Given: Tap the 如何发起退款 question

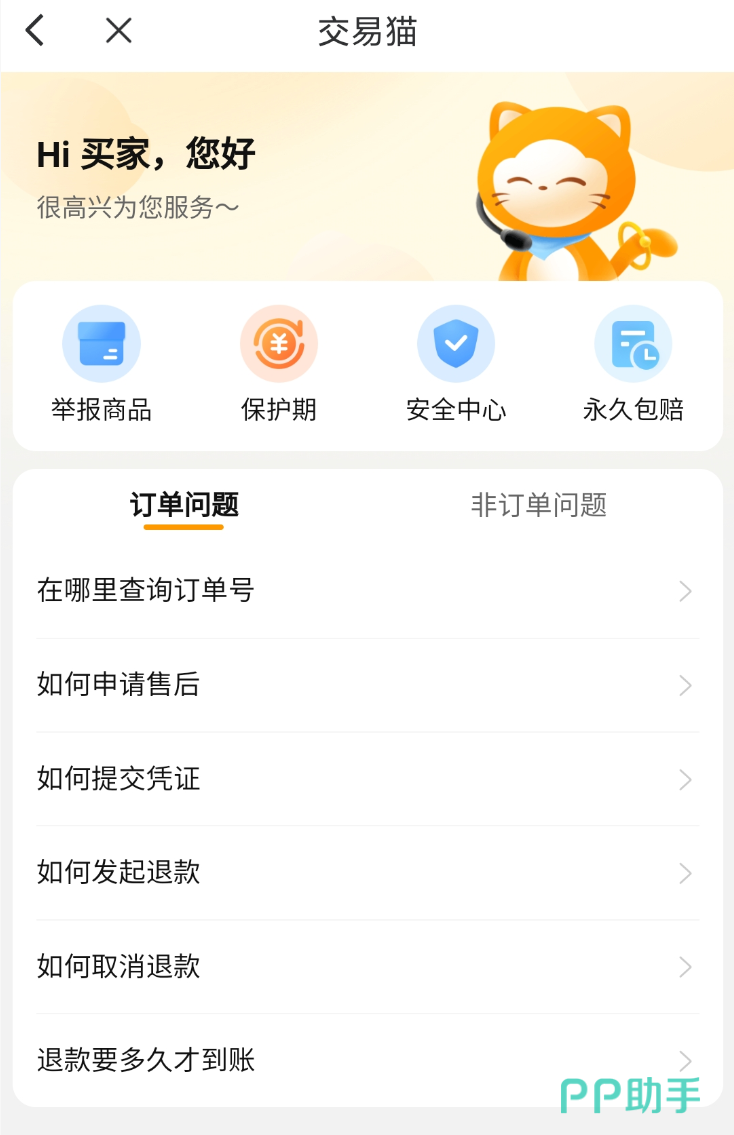Looking at the screenshot, I should pos(367,873).
